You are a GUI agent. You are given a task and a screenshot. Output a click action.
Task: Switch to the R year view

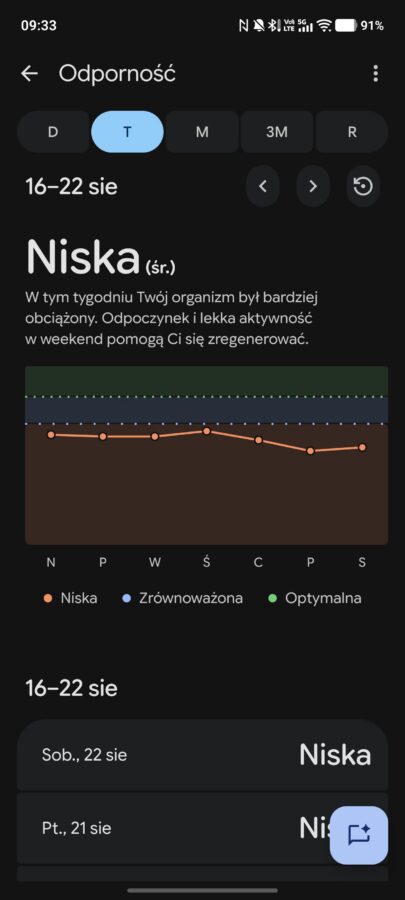(352, 131)
